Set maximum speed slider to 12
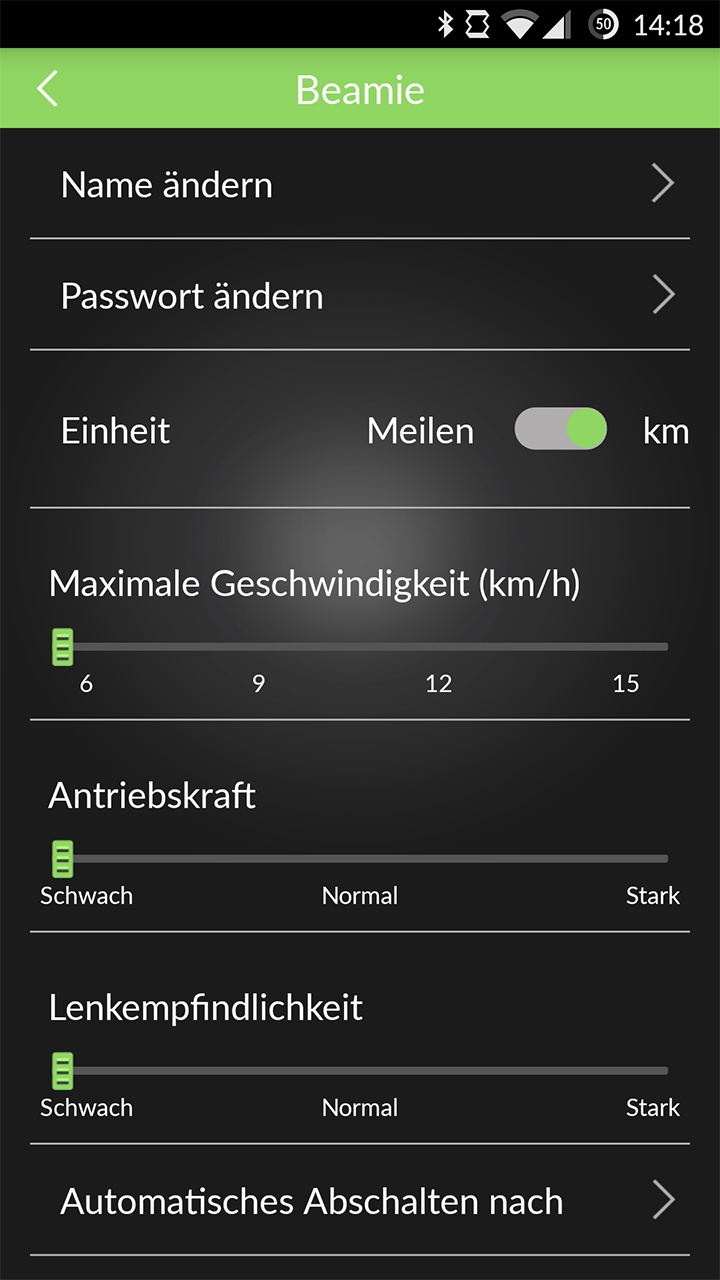 click(x=440, y=647)
